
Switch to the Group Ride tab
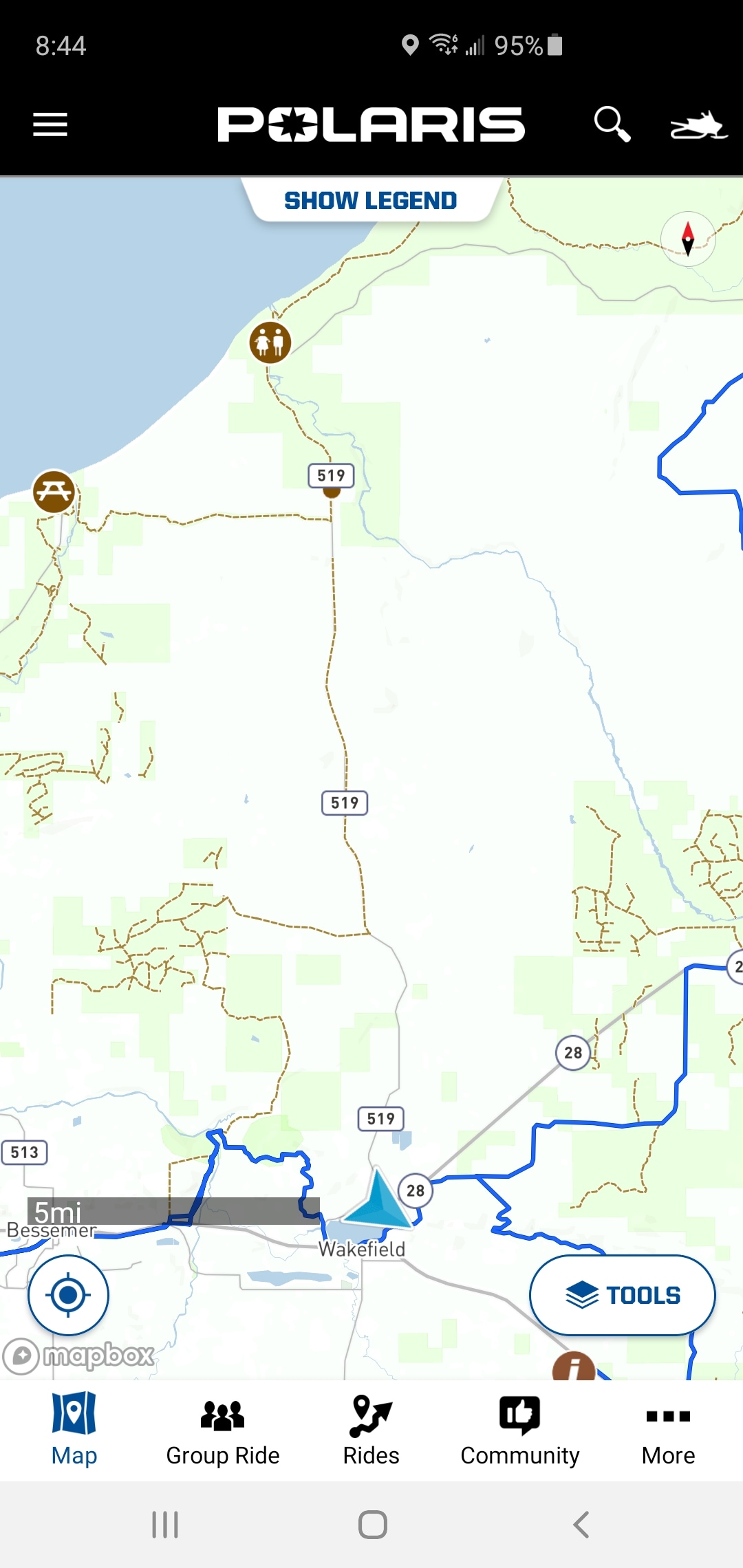click(x=223, y=1430)
